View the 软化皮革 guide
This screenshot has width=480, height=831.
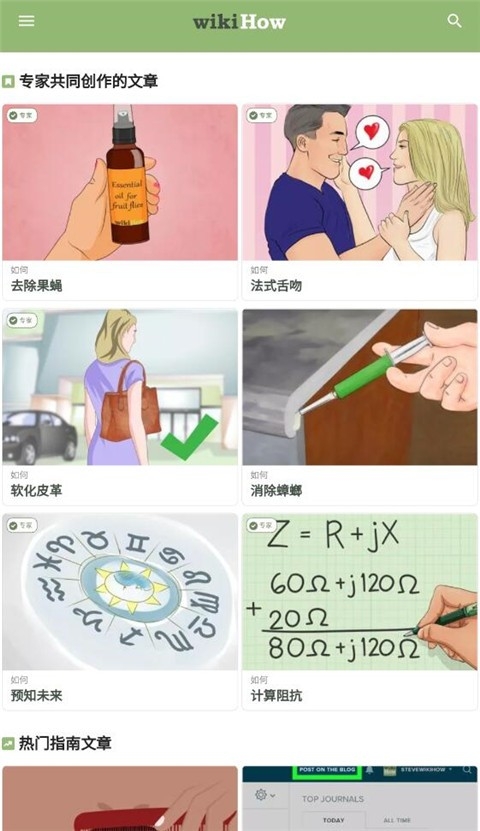tap(120, 407)
